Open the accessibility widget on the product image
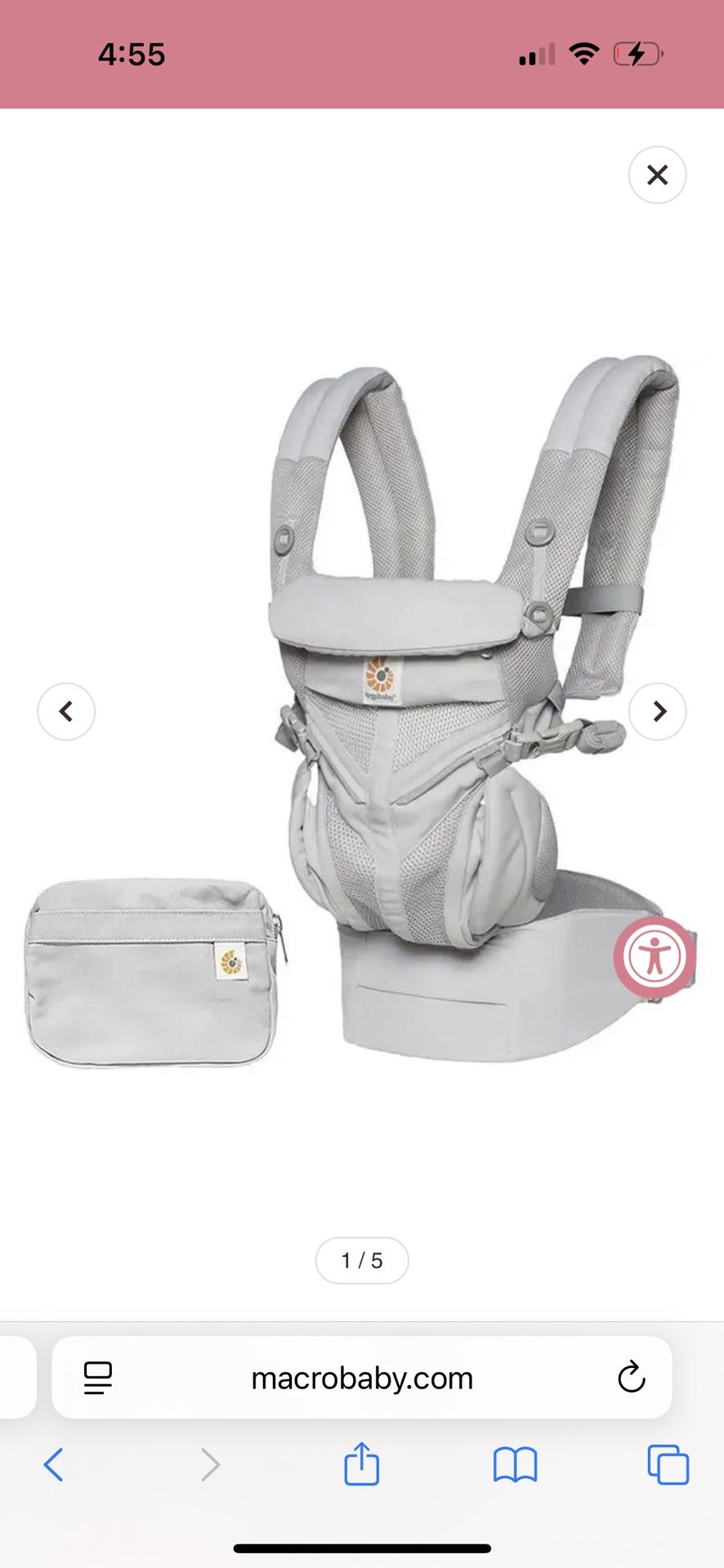The width and height of the screenshot is (724, 1568). coord(655,957)
